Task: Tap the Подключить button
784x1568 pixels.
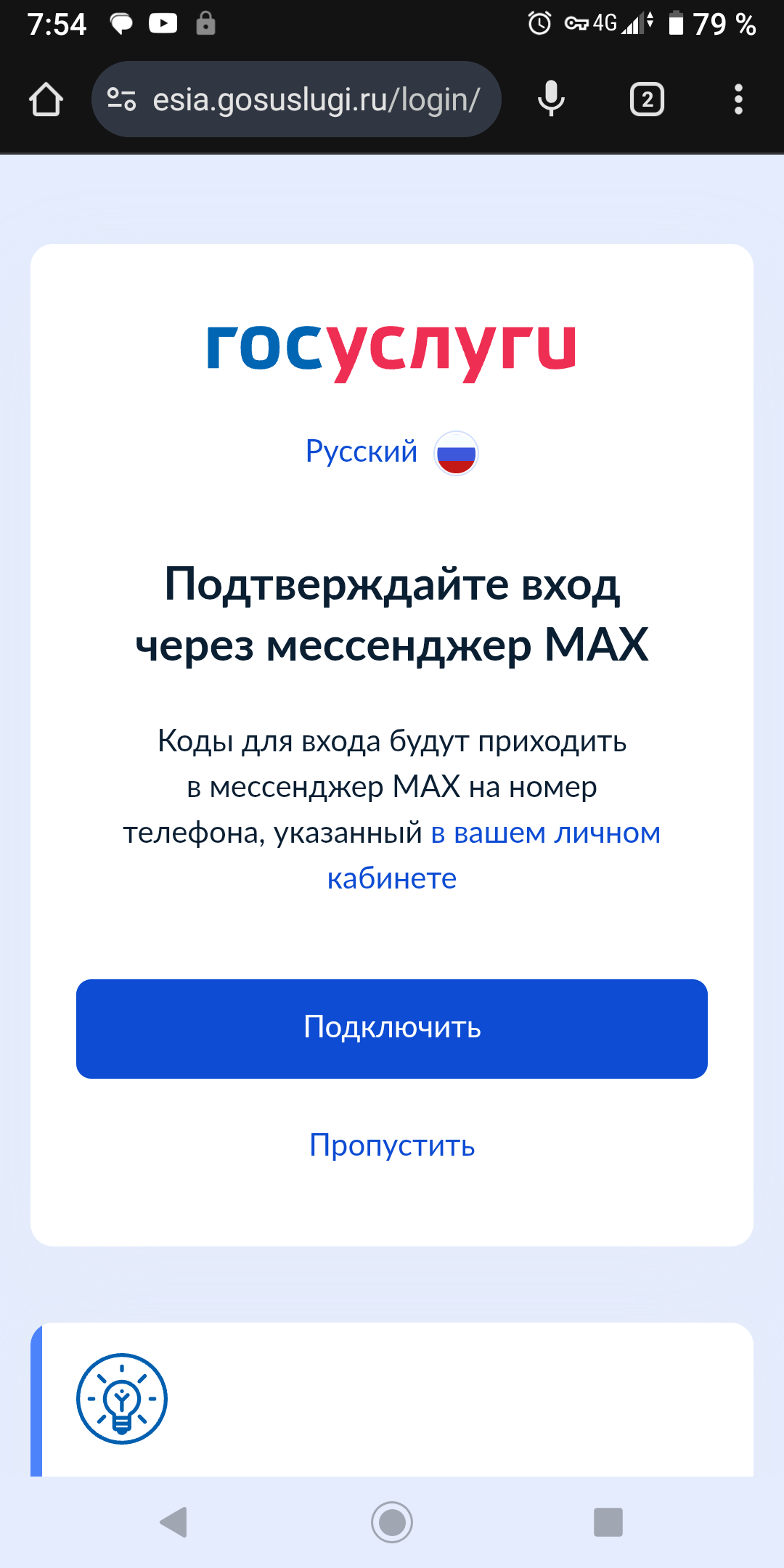Action: [x=392, y=1028]
